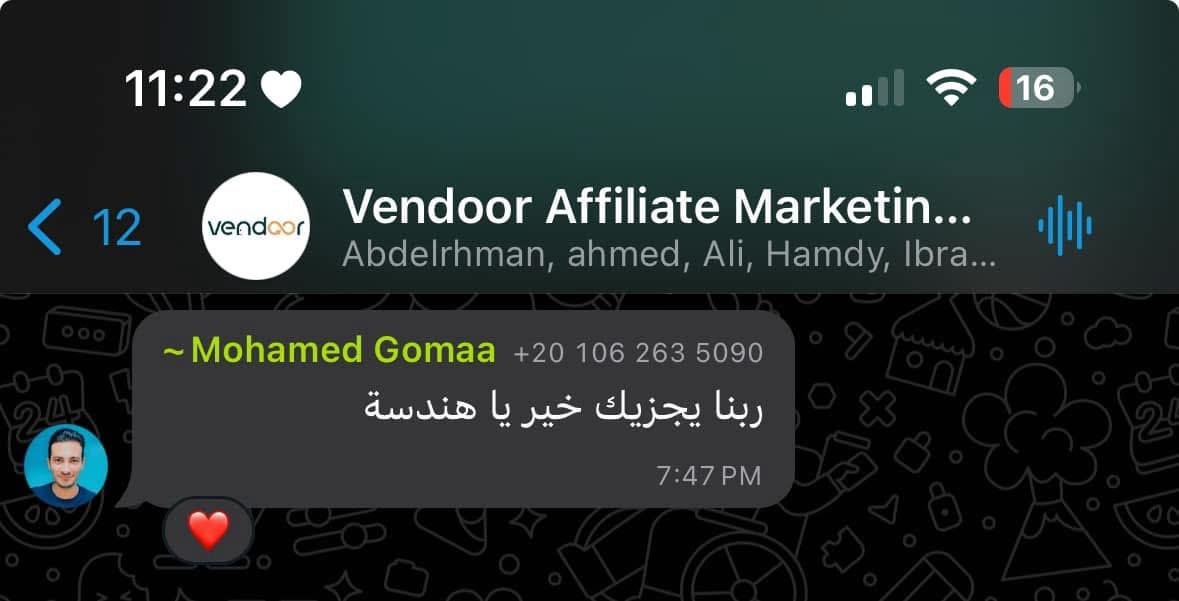1179x601 pixels.
Task: Go back to the chats list
Action: 82,227
